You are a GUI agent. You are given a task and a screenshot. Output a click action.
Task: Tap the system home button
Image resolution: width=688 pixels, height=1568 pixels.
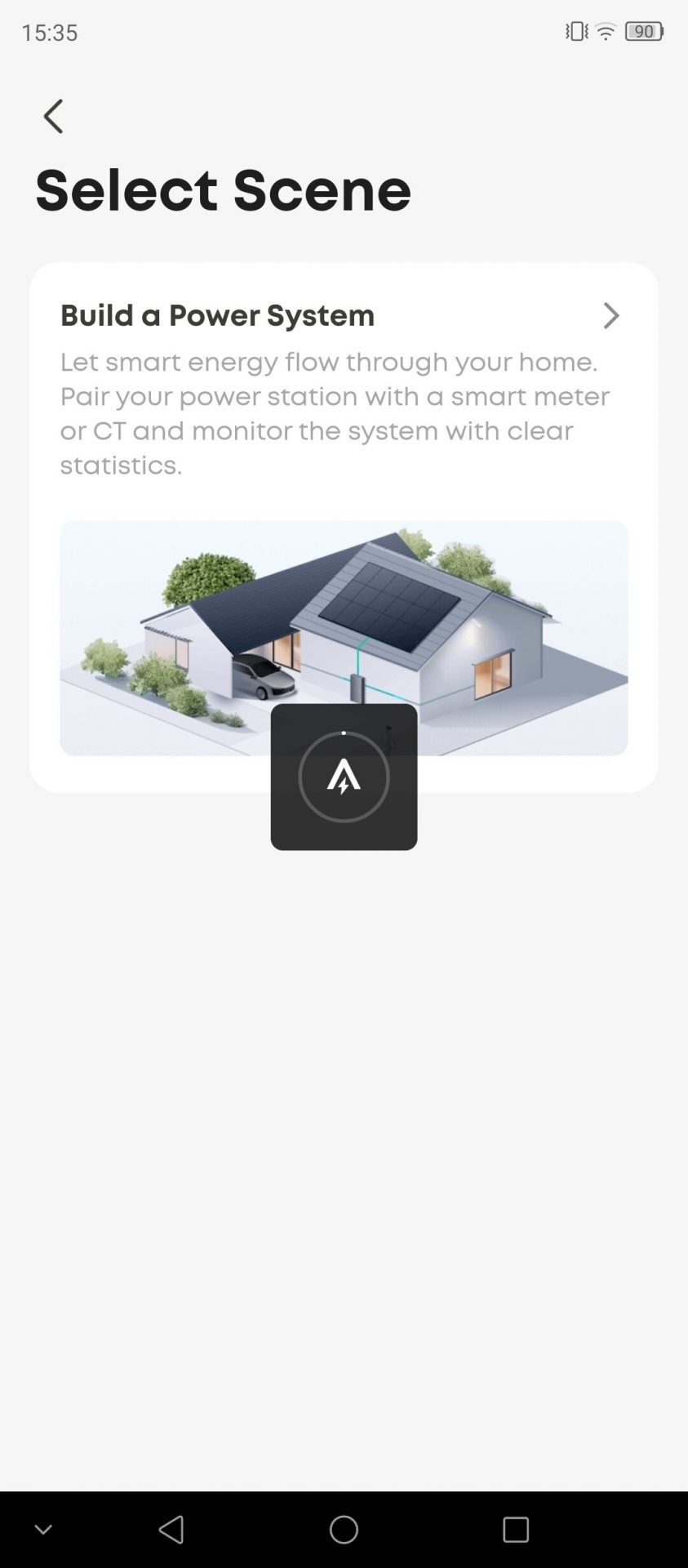(344, 1529)
